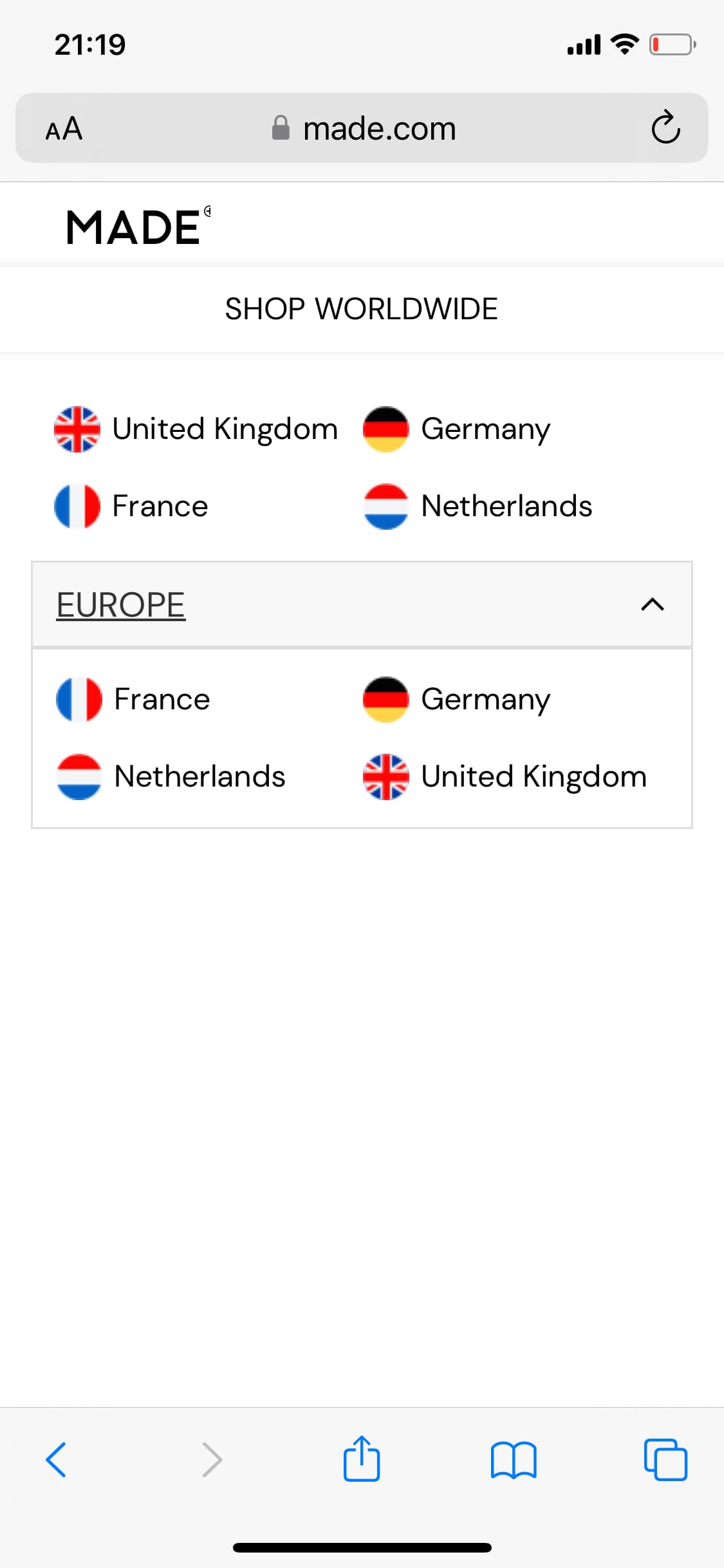The height and width of the screenshot is (1568, 724).
Task: Choose Netherlands in the top country list
Action: [478, 506]
